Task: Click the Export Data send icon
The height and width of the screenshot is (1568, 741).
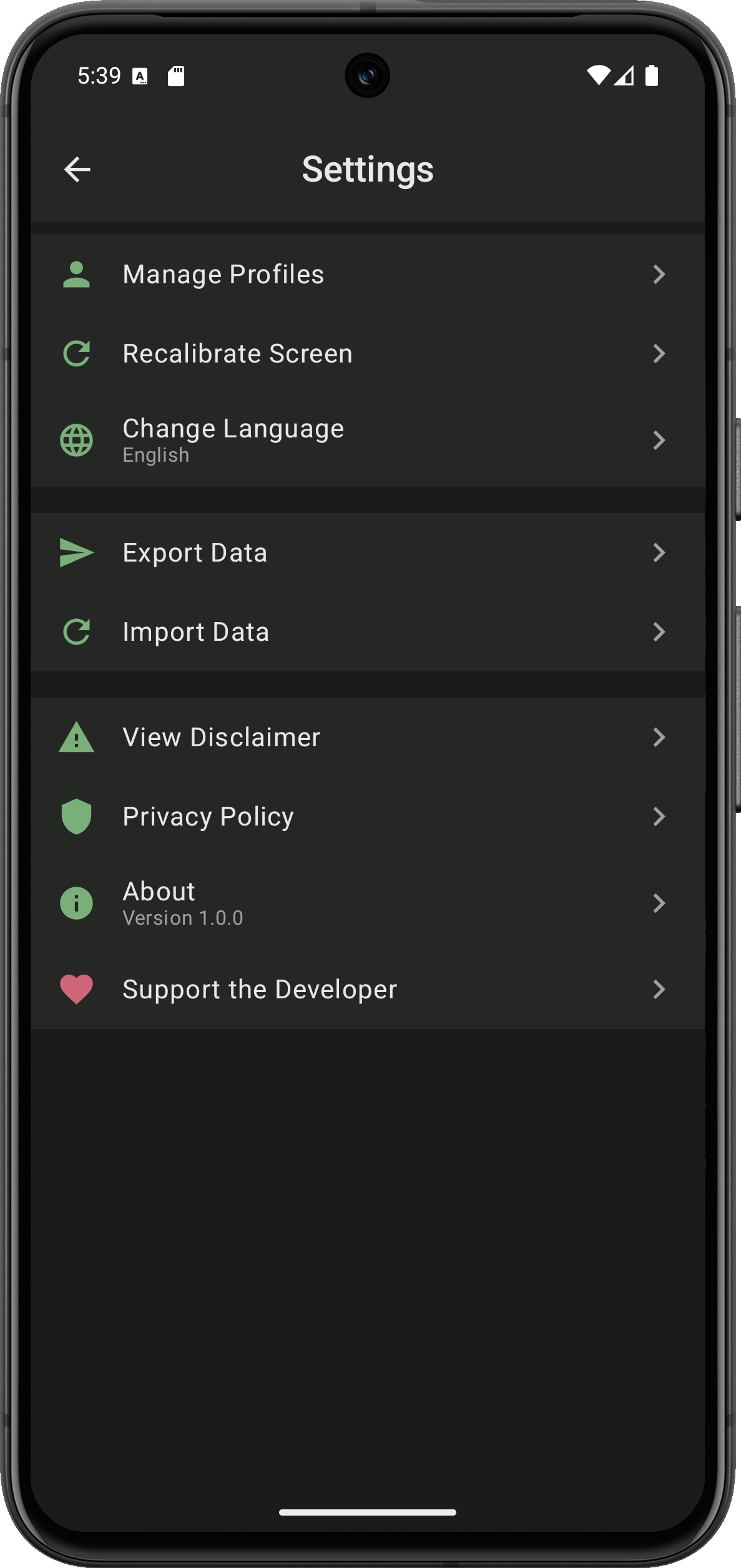Action: click(x=76, y=553)
